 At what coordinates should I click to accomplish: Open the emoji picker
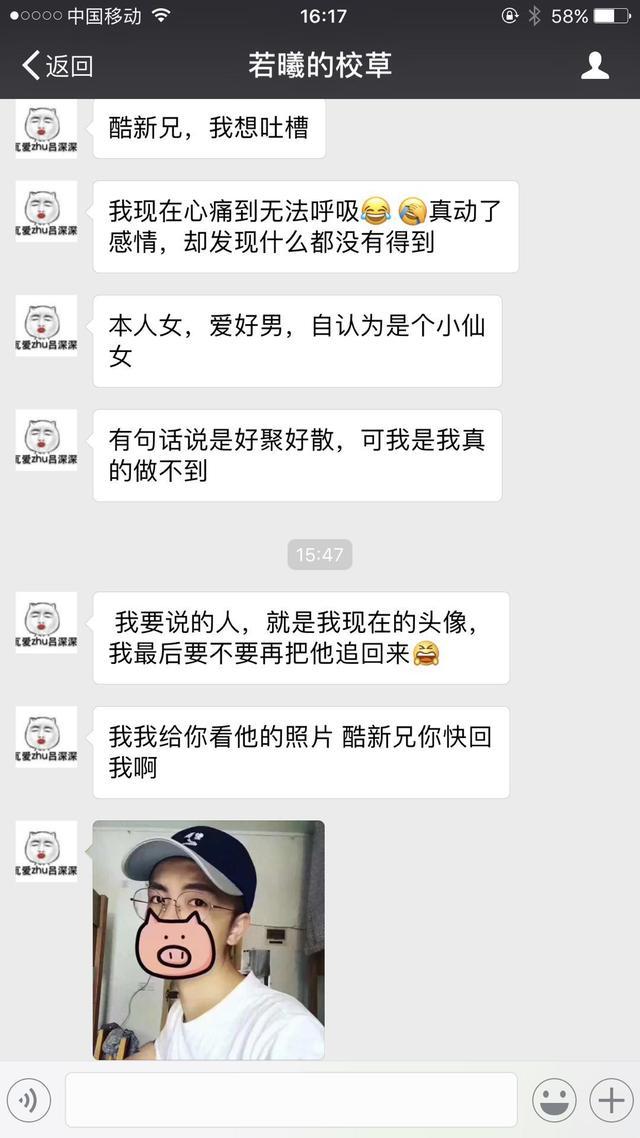tap(553, 1101)
